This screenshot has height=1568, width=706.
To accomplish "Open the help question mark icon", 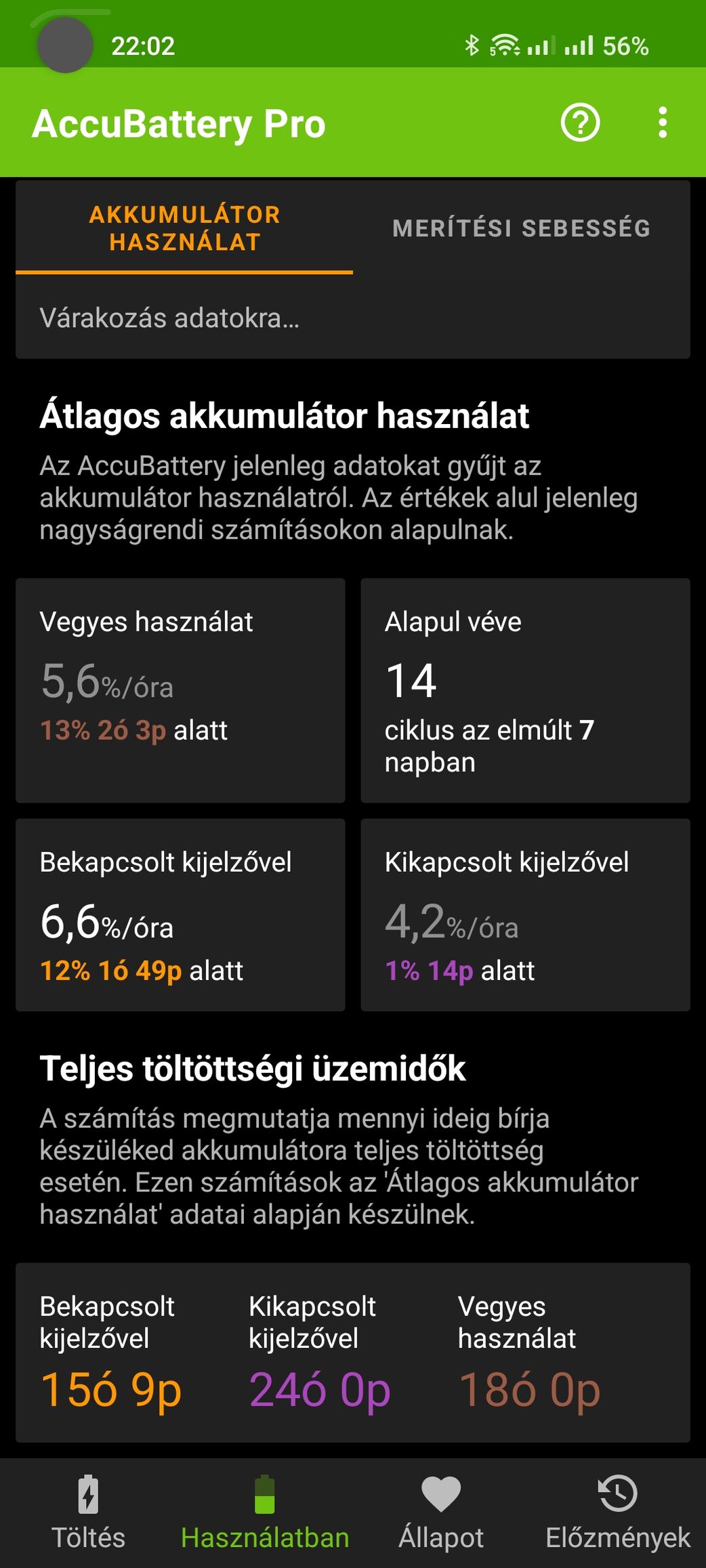I will click(580, 123).
